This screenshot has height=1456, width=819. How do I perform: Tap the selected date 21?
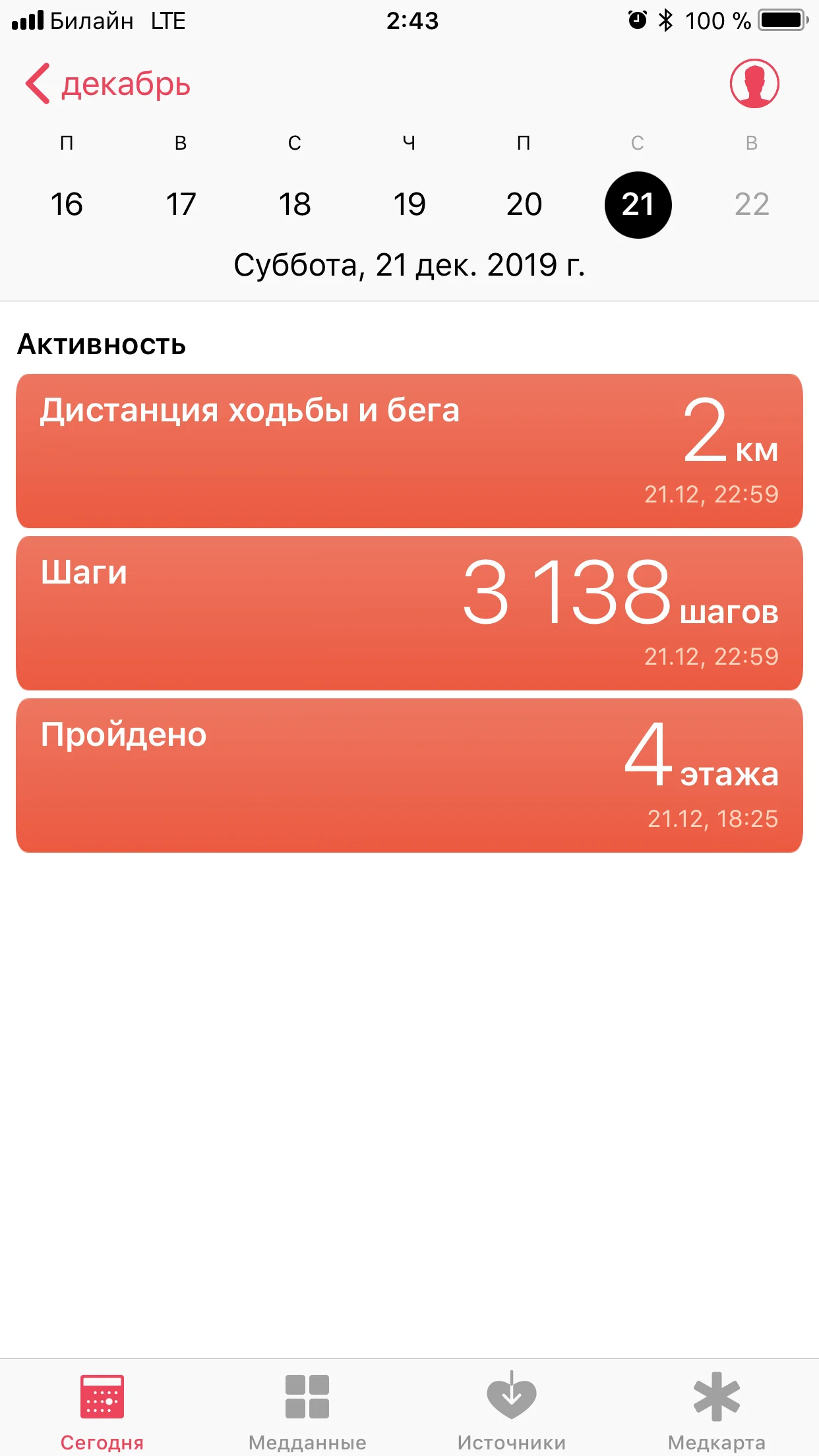click(x=638, y=204)
